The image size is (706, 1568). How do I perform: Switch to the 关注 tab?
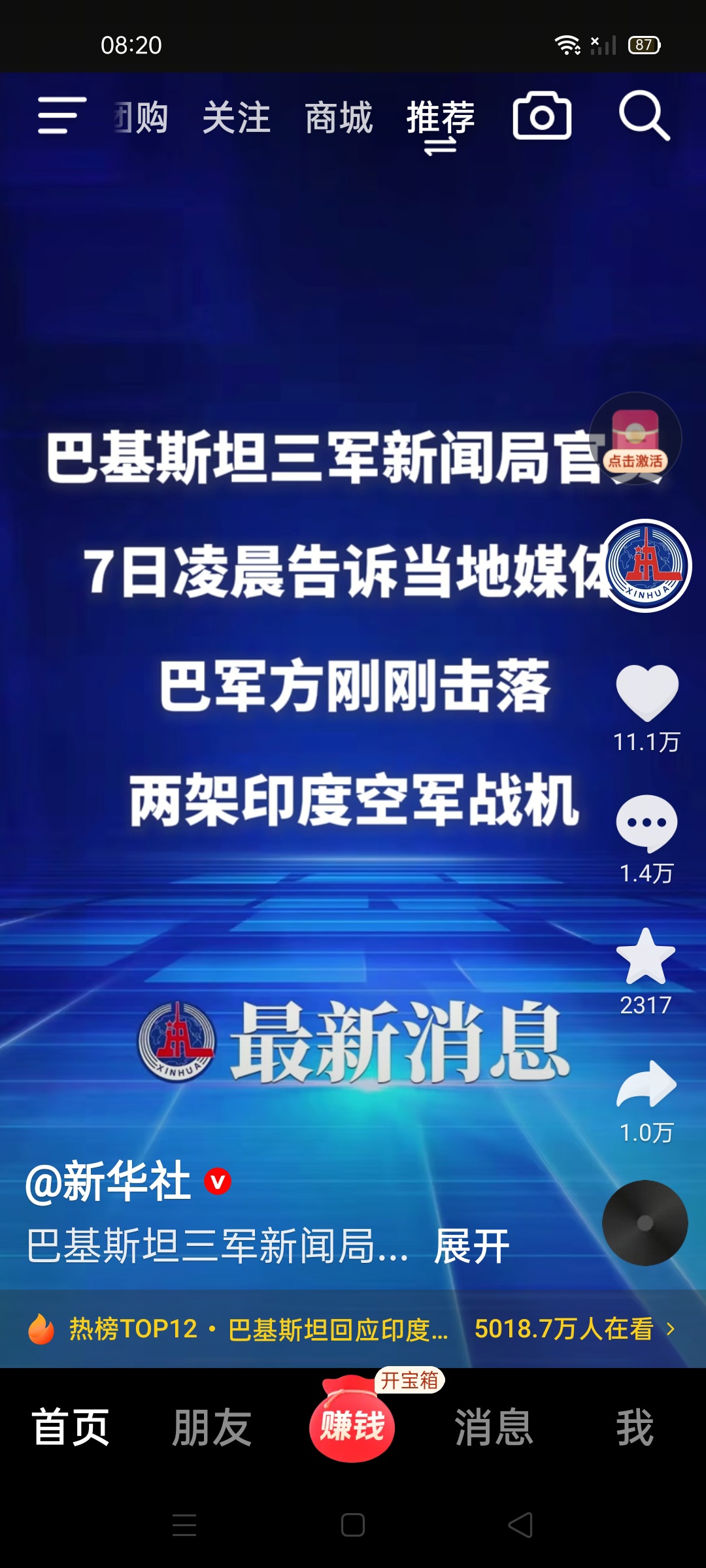tap(236, 118)
